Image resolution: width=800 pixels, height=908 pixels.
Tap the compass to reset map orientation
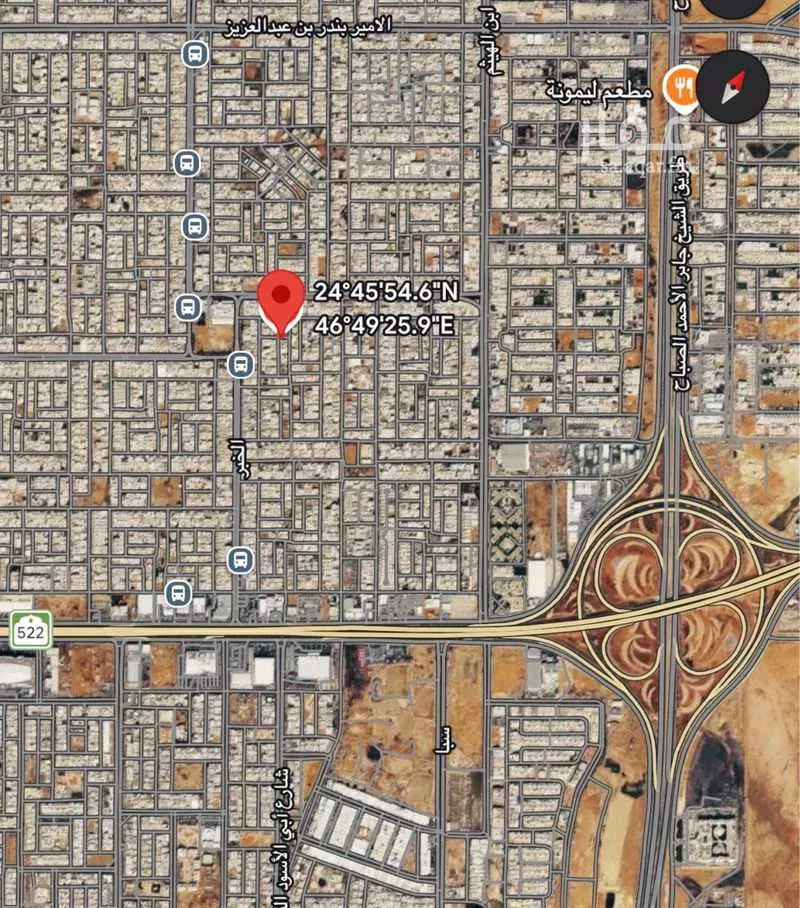[733, 87]
